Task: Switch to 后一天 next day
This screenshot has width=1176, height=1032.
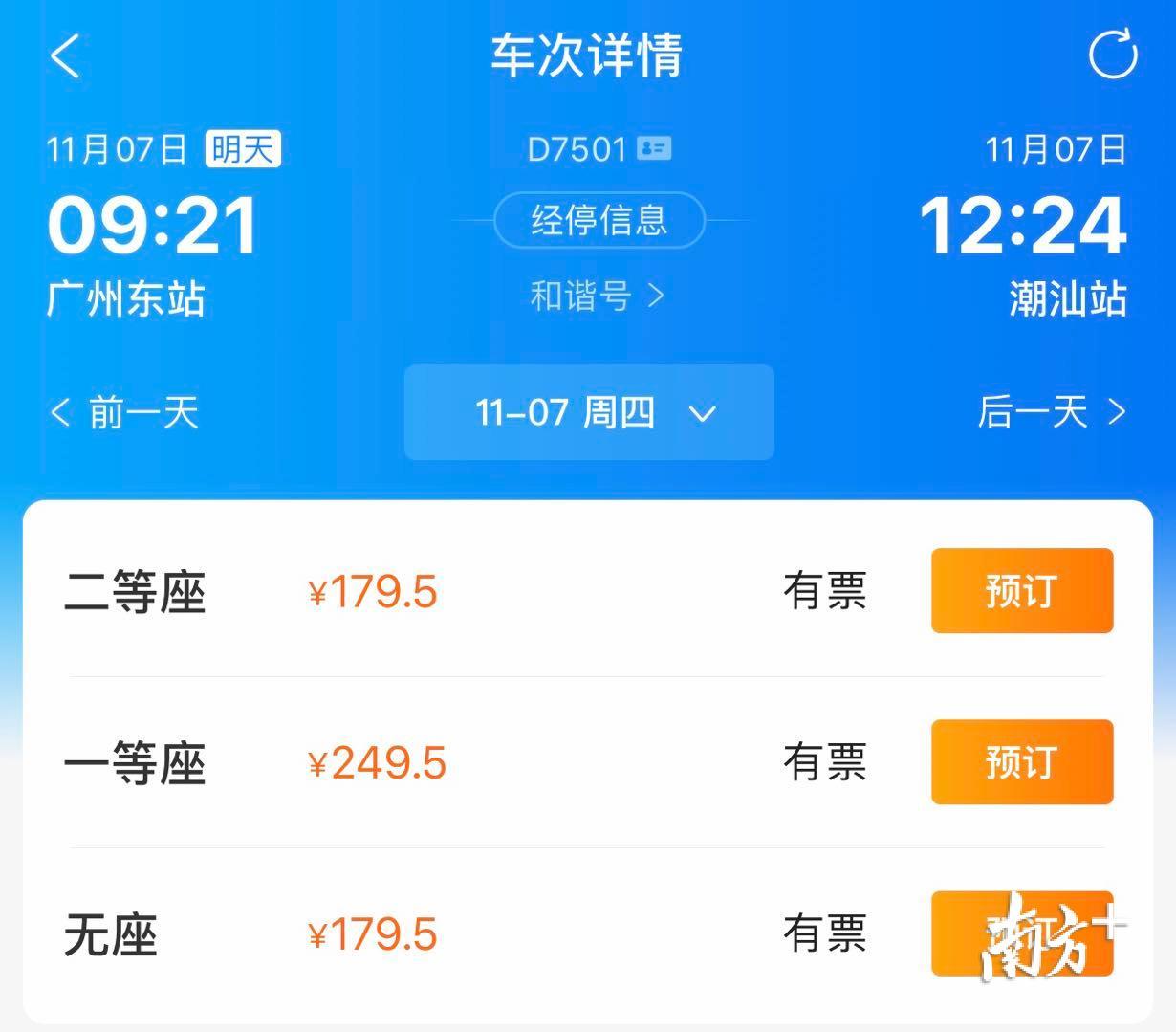Action: [1050, 413]
